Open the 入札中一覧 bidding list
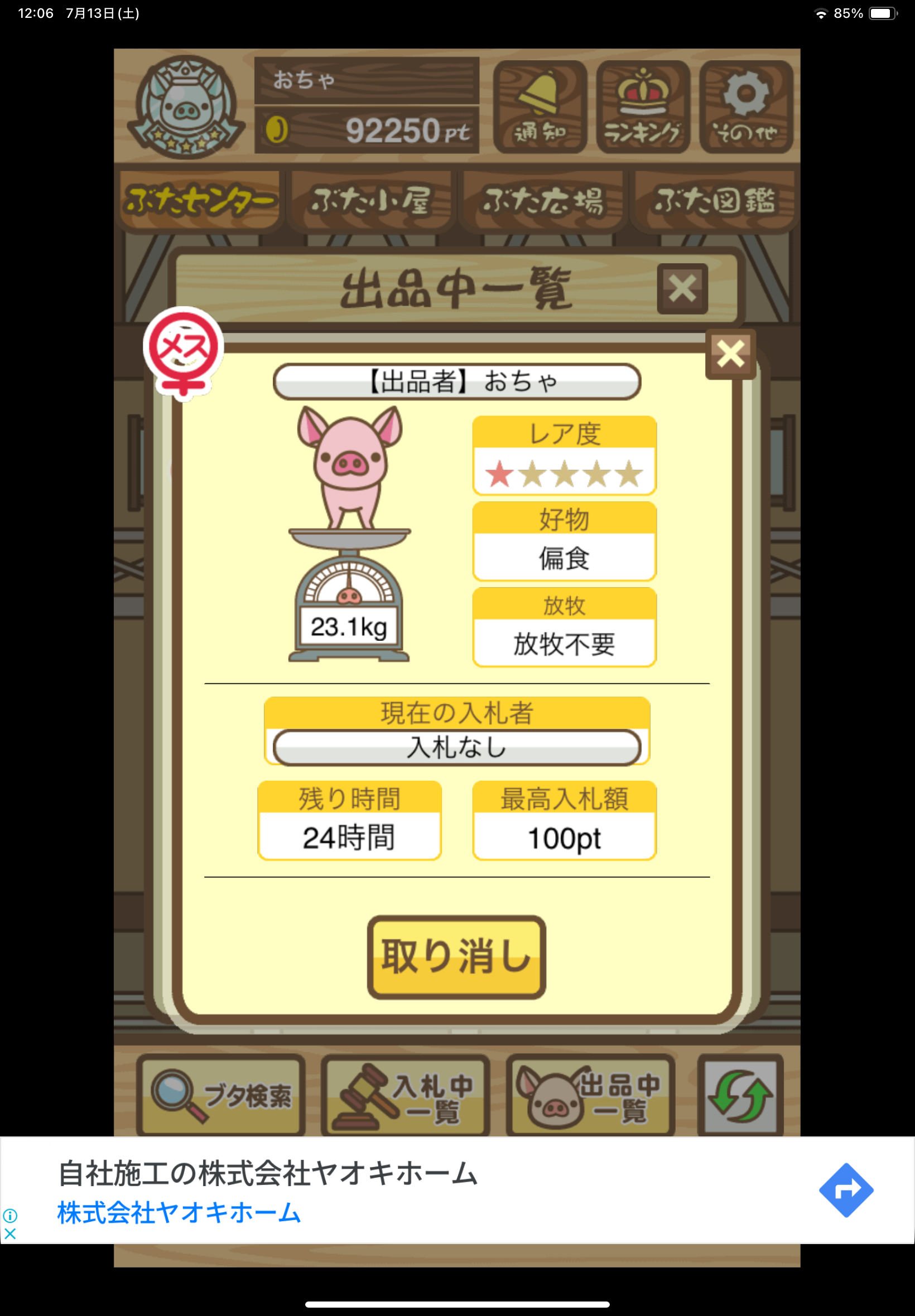The width and height of the screenshot is (915, 1316). [405, 1095]
